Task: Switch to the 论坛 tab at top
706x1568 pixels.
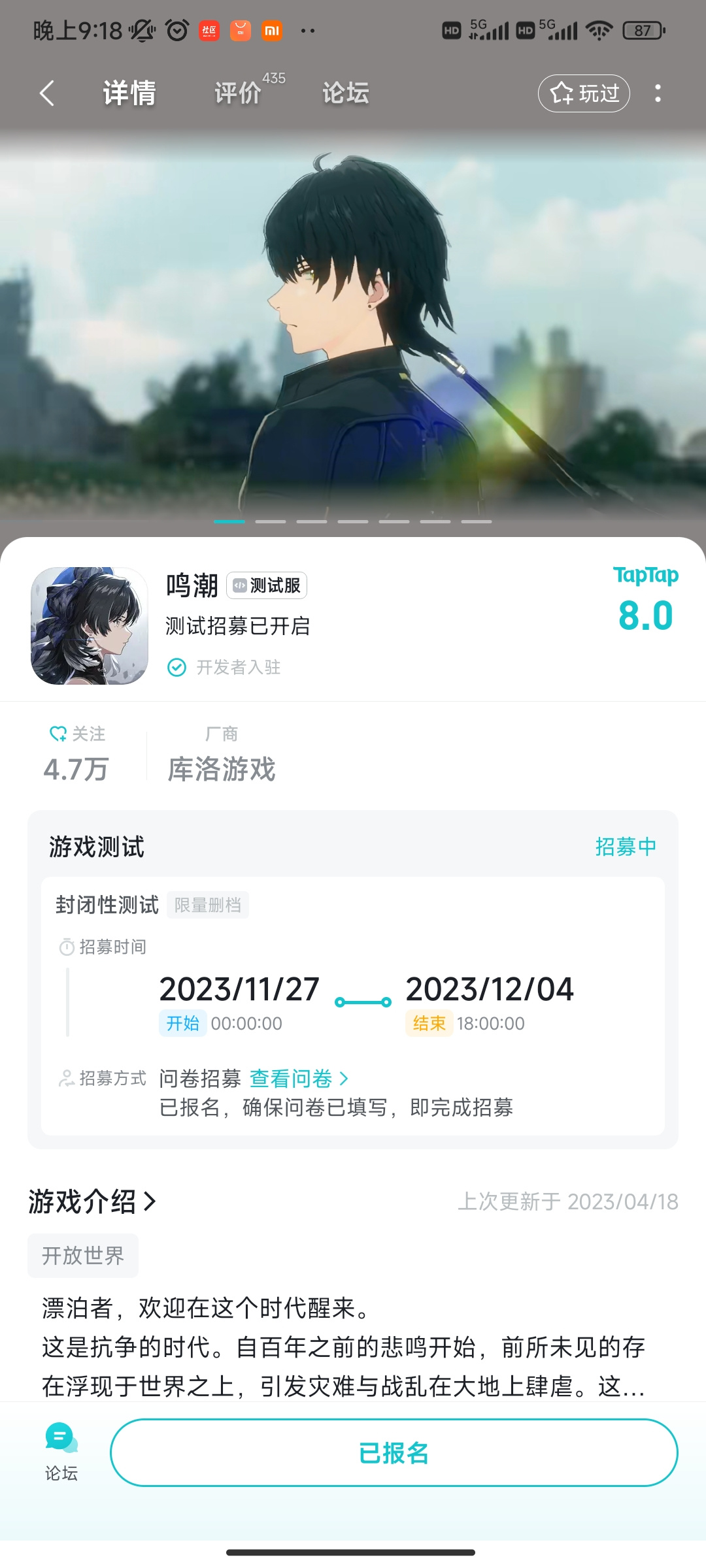Action: pos(345,93)
